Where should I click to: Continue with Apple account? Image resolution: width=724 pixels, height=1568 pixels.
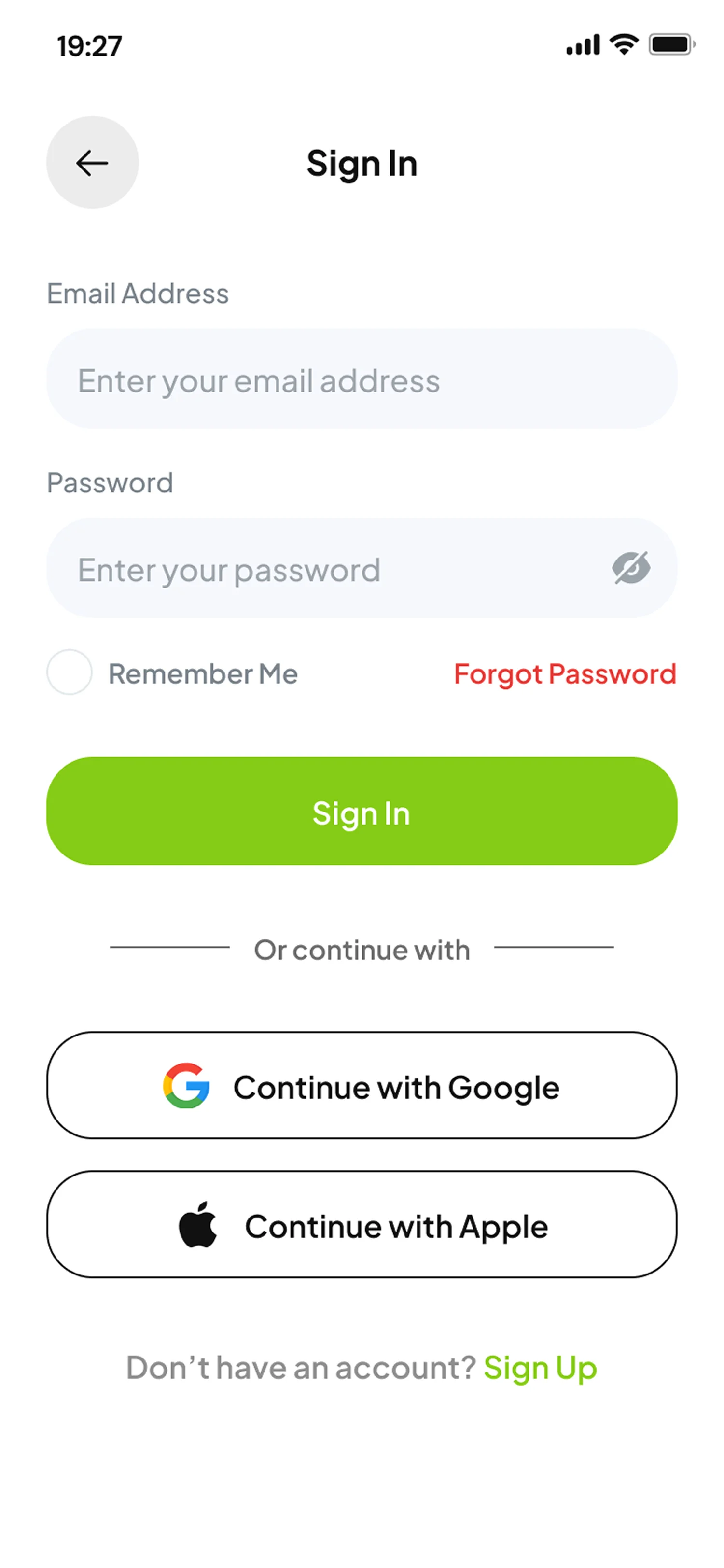point(362,1224)
